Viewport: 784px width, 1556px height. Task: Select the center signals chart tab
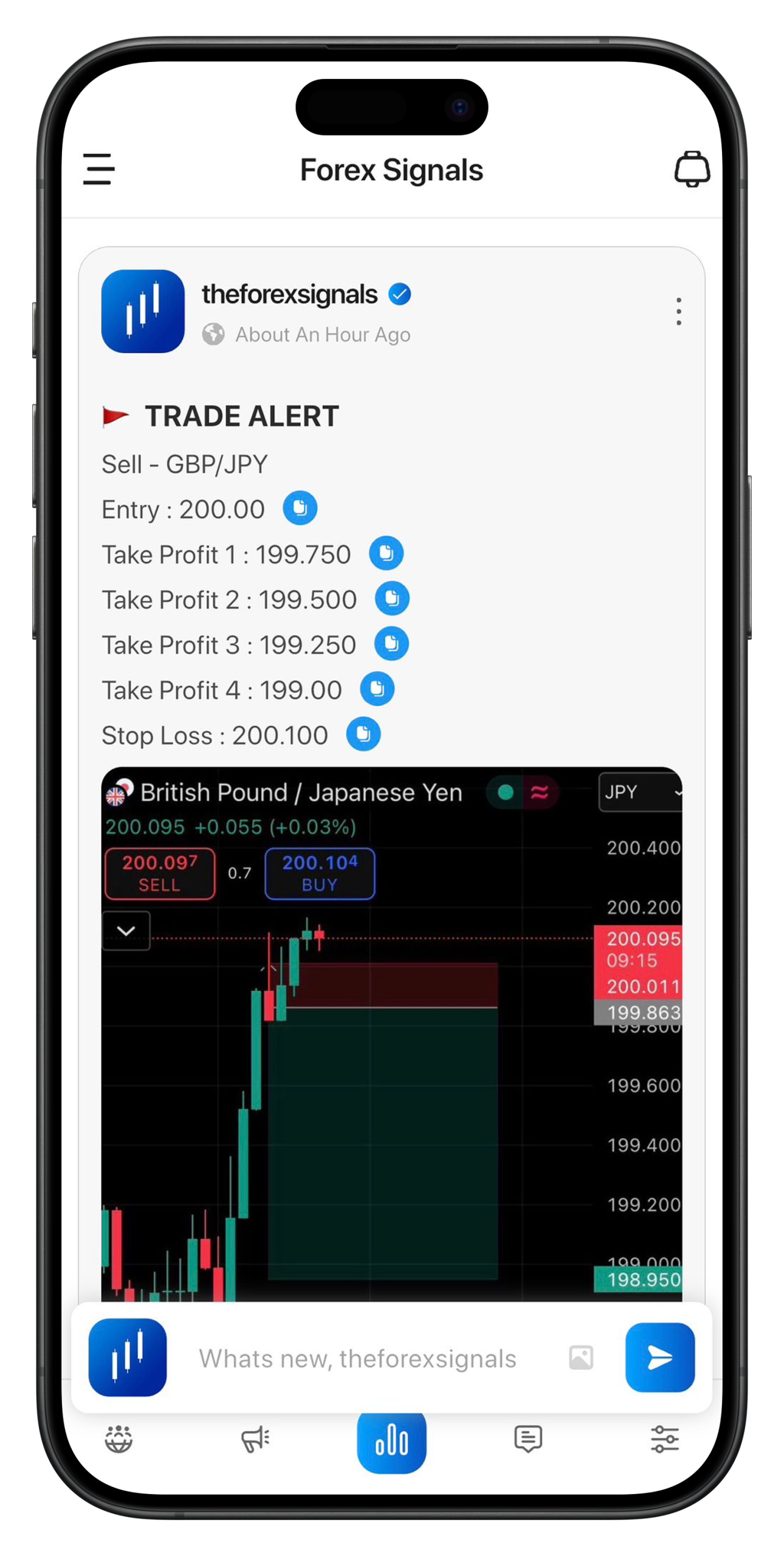(391, 1441)
